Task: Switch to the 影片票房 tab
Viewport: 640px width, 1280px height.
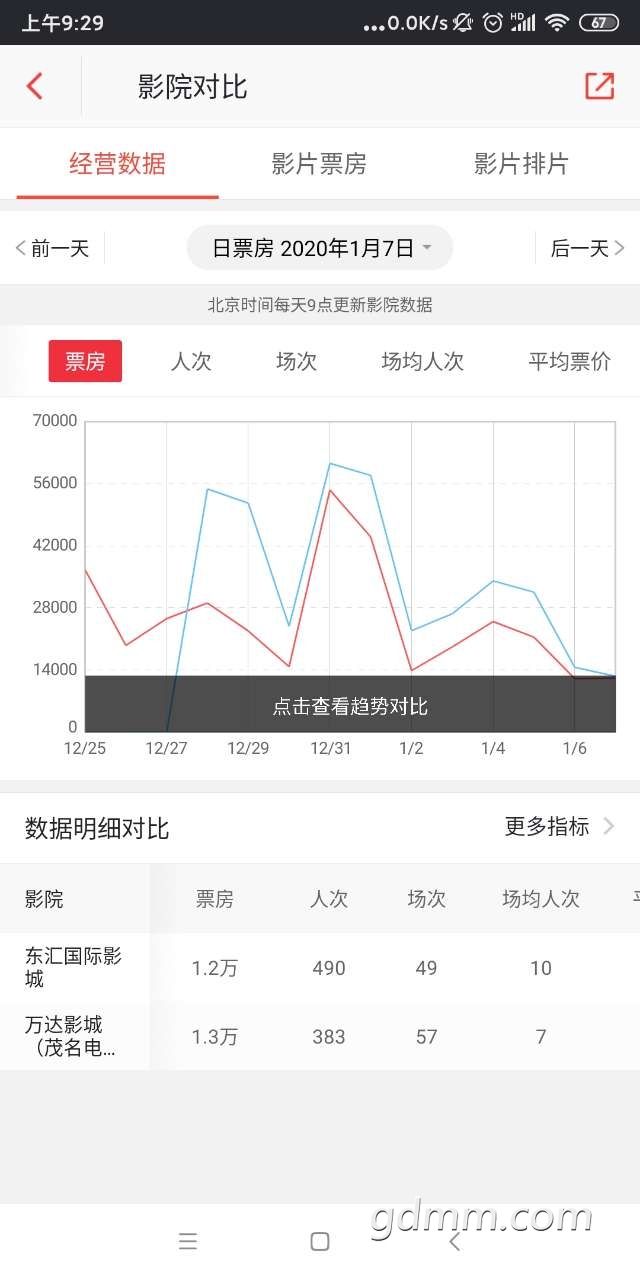Action: pyautogui.click(x=319, y=164)
